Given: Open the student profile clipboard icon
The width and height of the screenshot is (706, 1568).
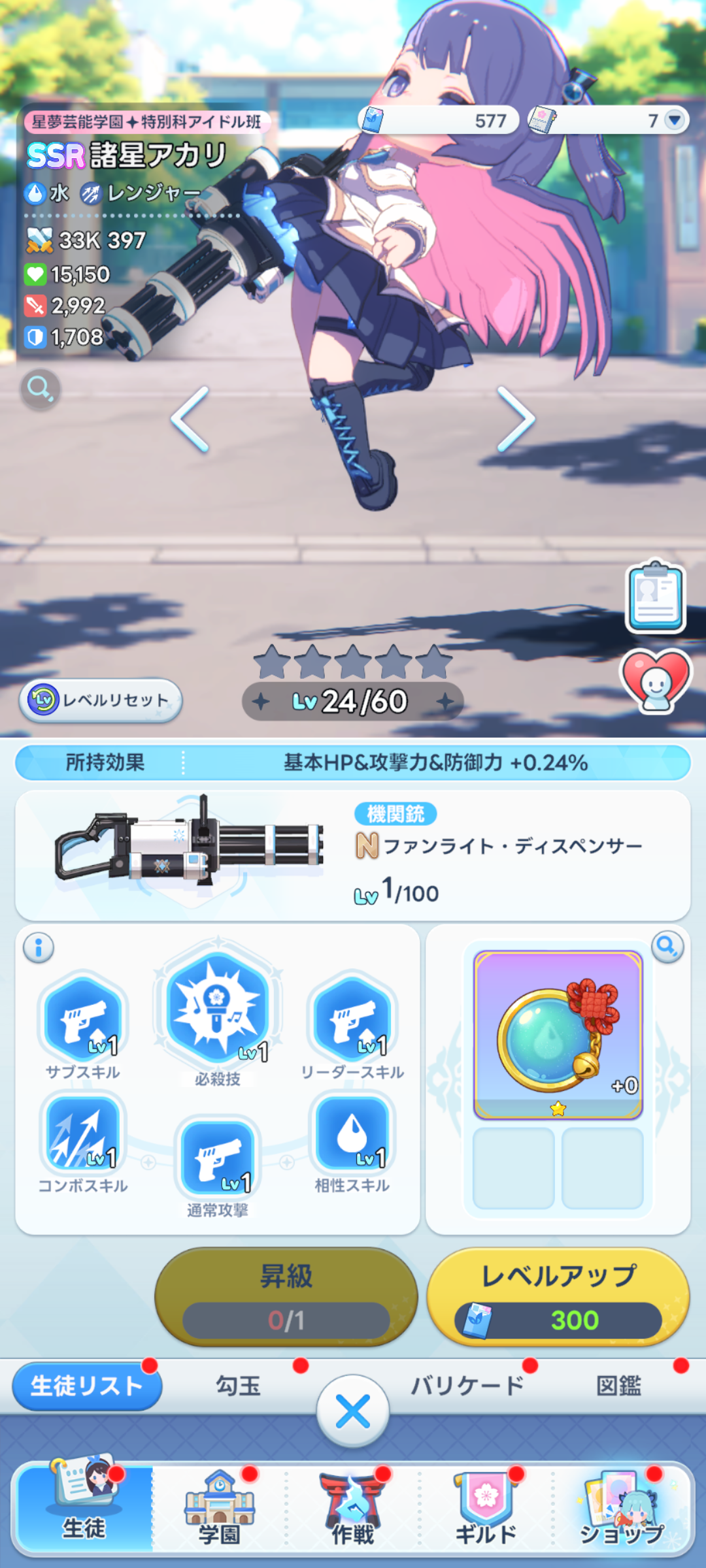Looking at the screenshot, I should (x=655, y=597).
